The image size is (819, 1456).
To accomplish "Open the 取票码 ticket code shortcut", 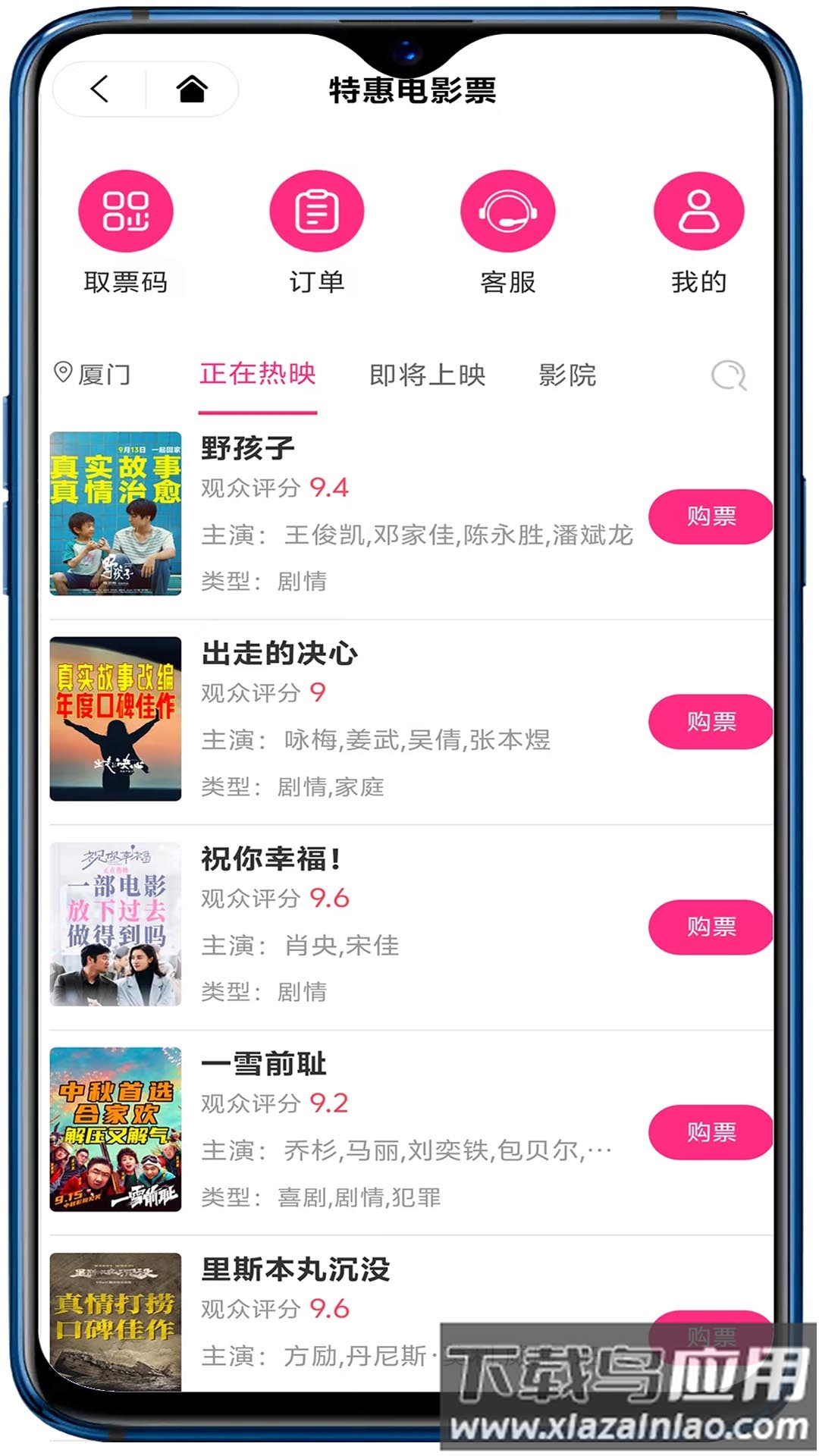I will click(x=126, y=211).
